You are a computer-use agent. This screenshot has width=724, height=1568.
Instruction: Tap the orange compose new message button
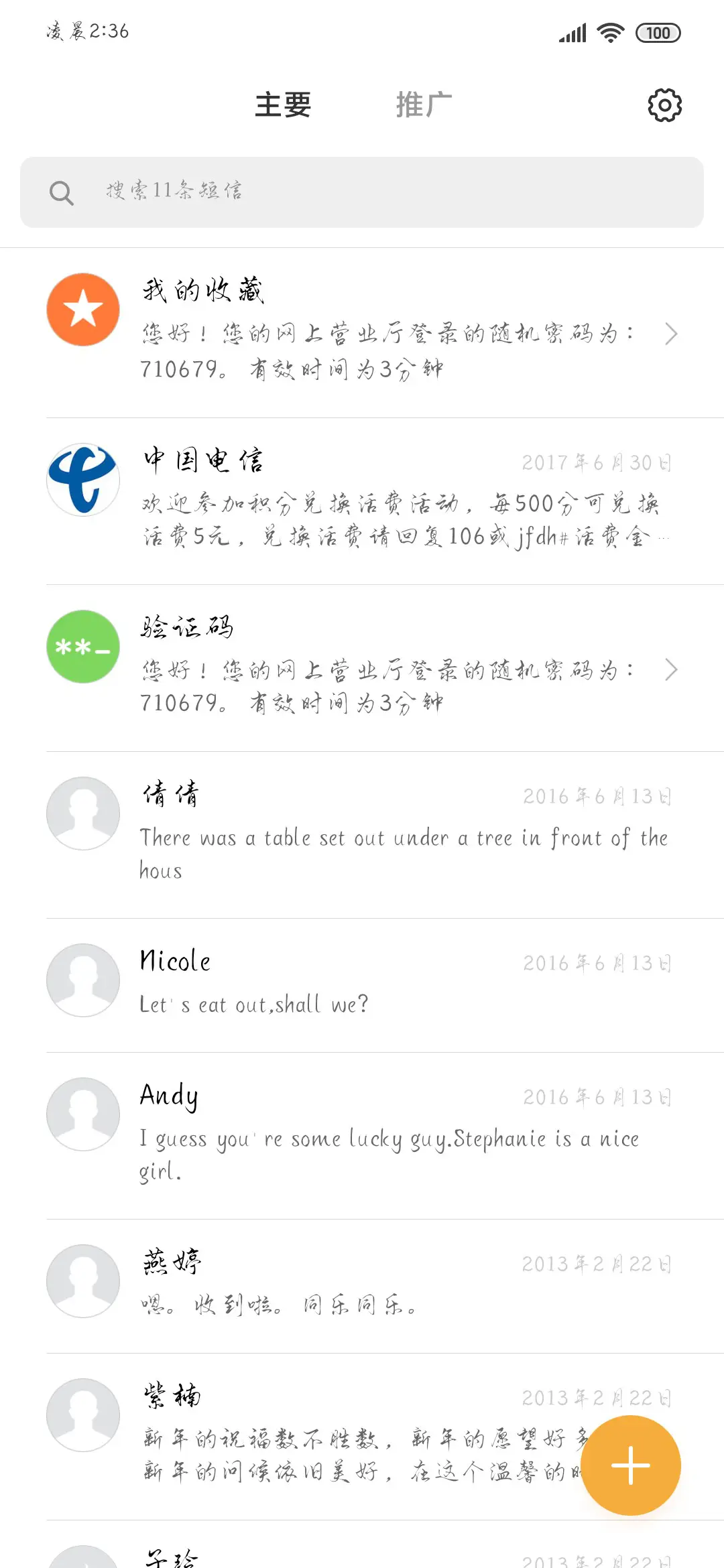tap(631, 1465)
